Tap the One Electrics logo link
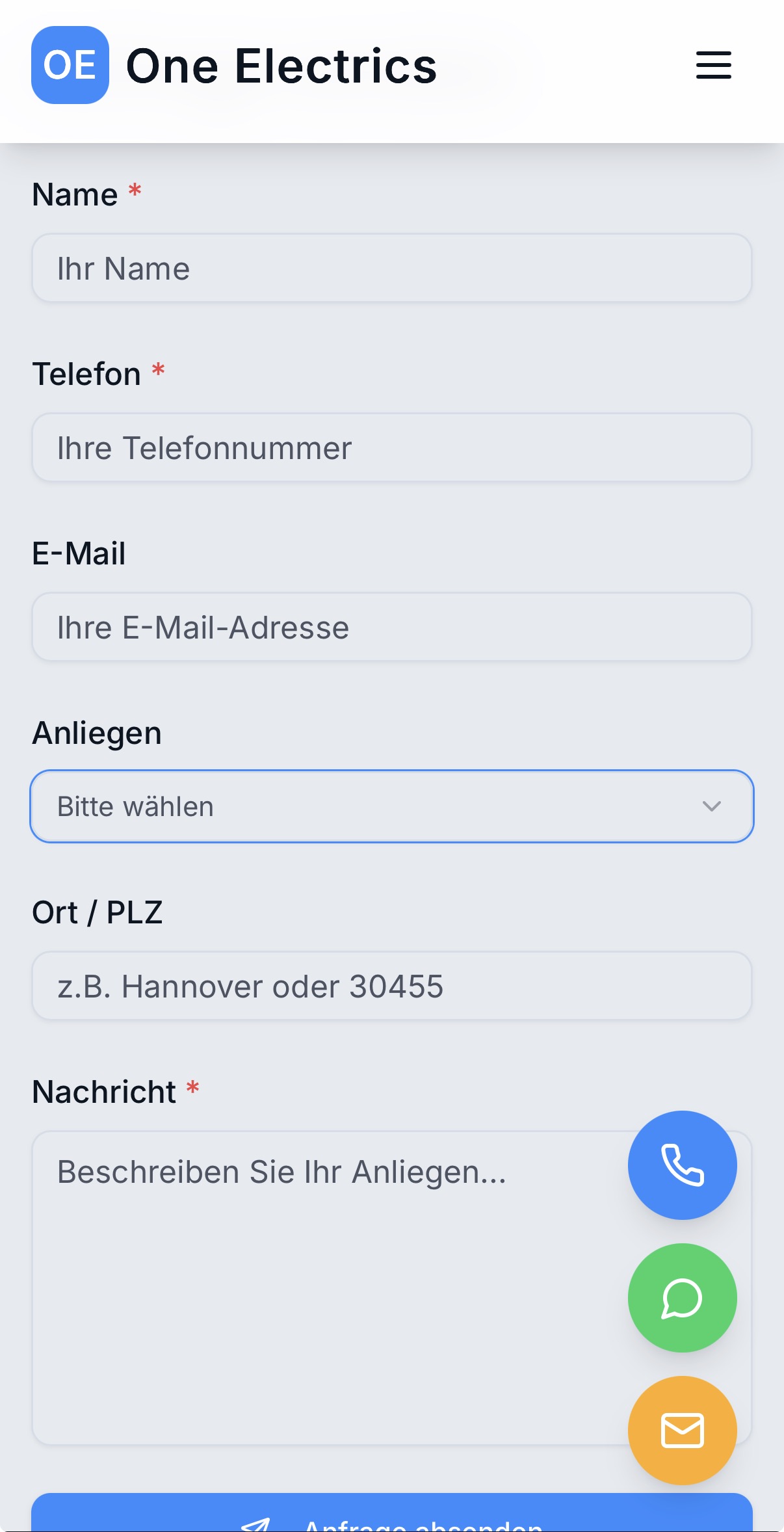The image size is (784, 1532). [234, 65]
